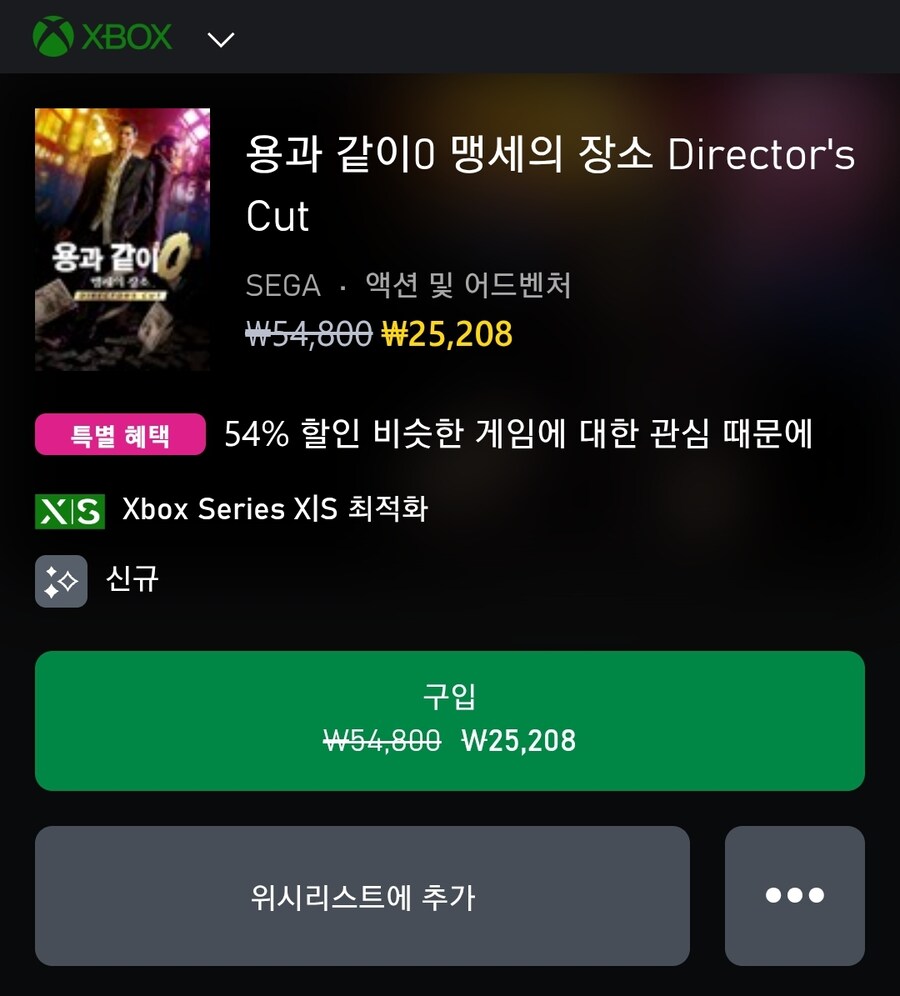Screen dimensions: 900x996
Task: Open the game cover art thumbnail
Action: pos(122,240)
